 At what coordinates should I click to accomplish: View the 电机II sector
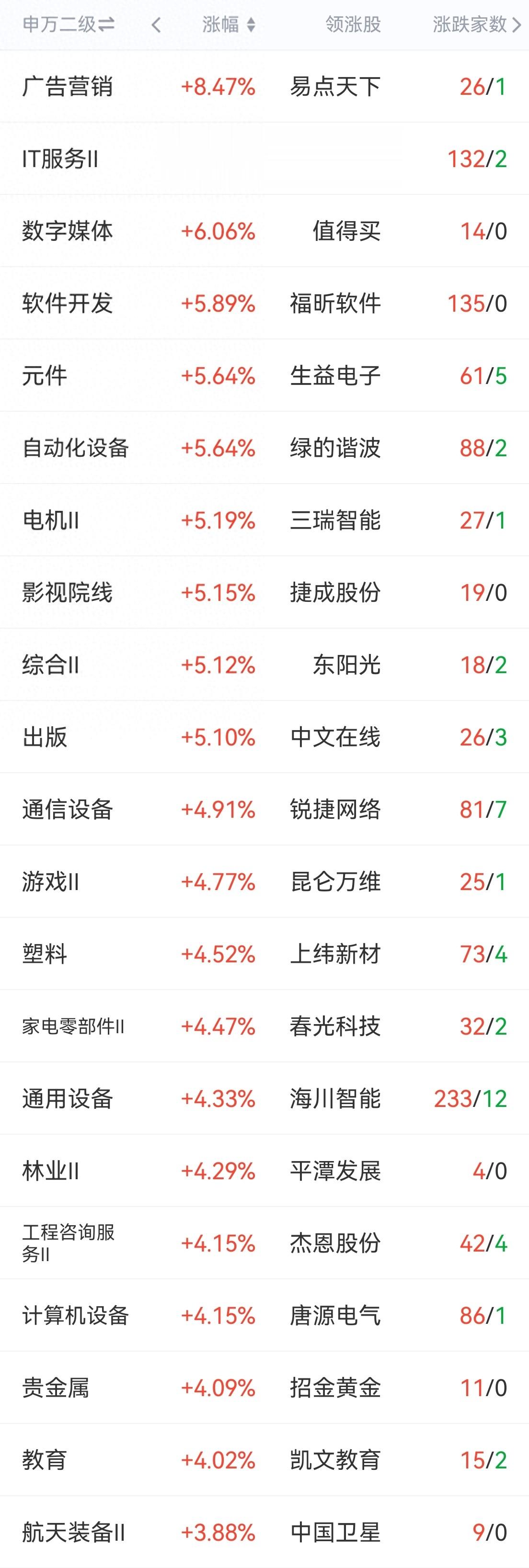tap(264, 520)
